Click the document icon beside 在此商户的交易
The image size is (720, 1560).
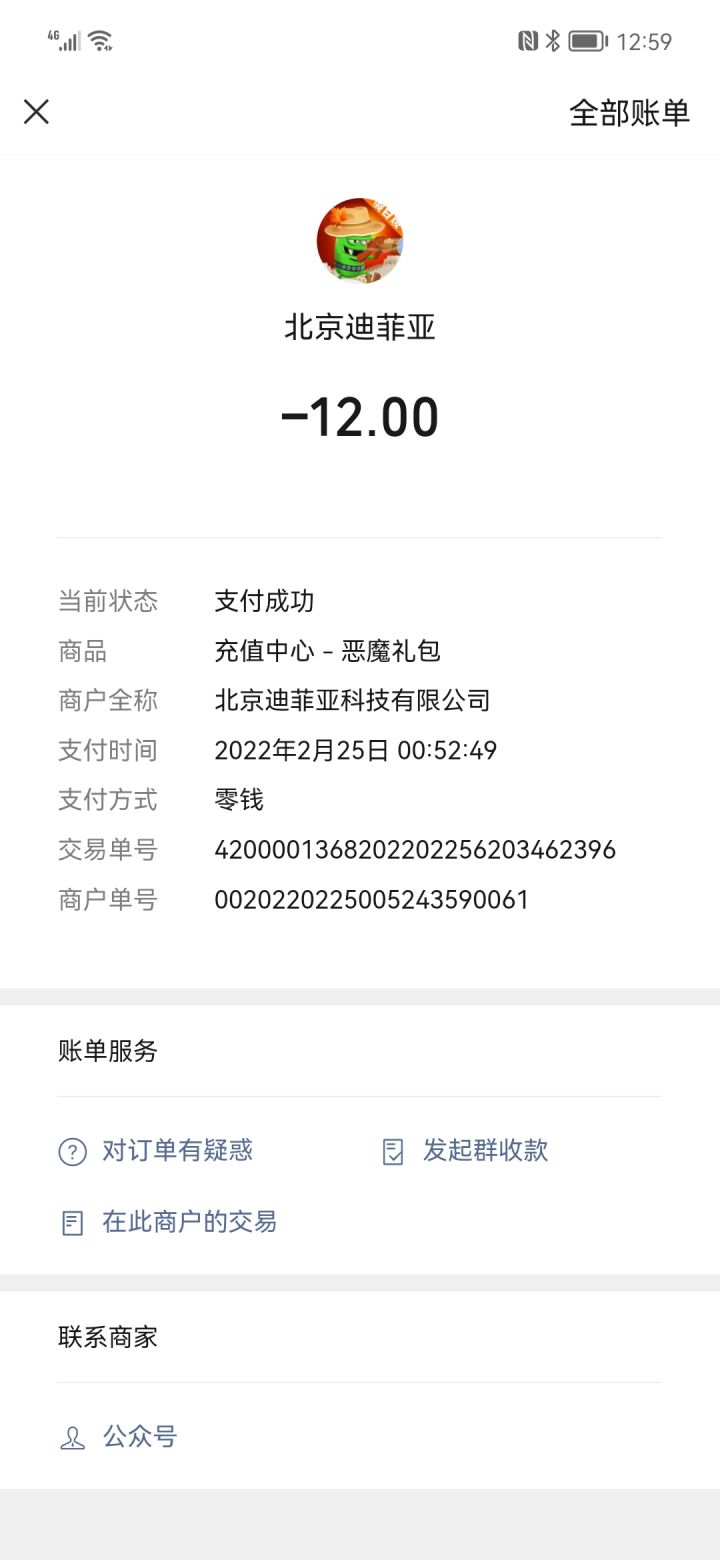click(x=70, y=1222)
